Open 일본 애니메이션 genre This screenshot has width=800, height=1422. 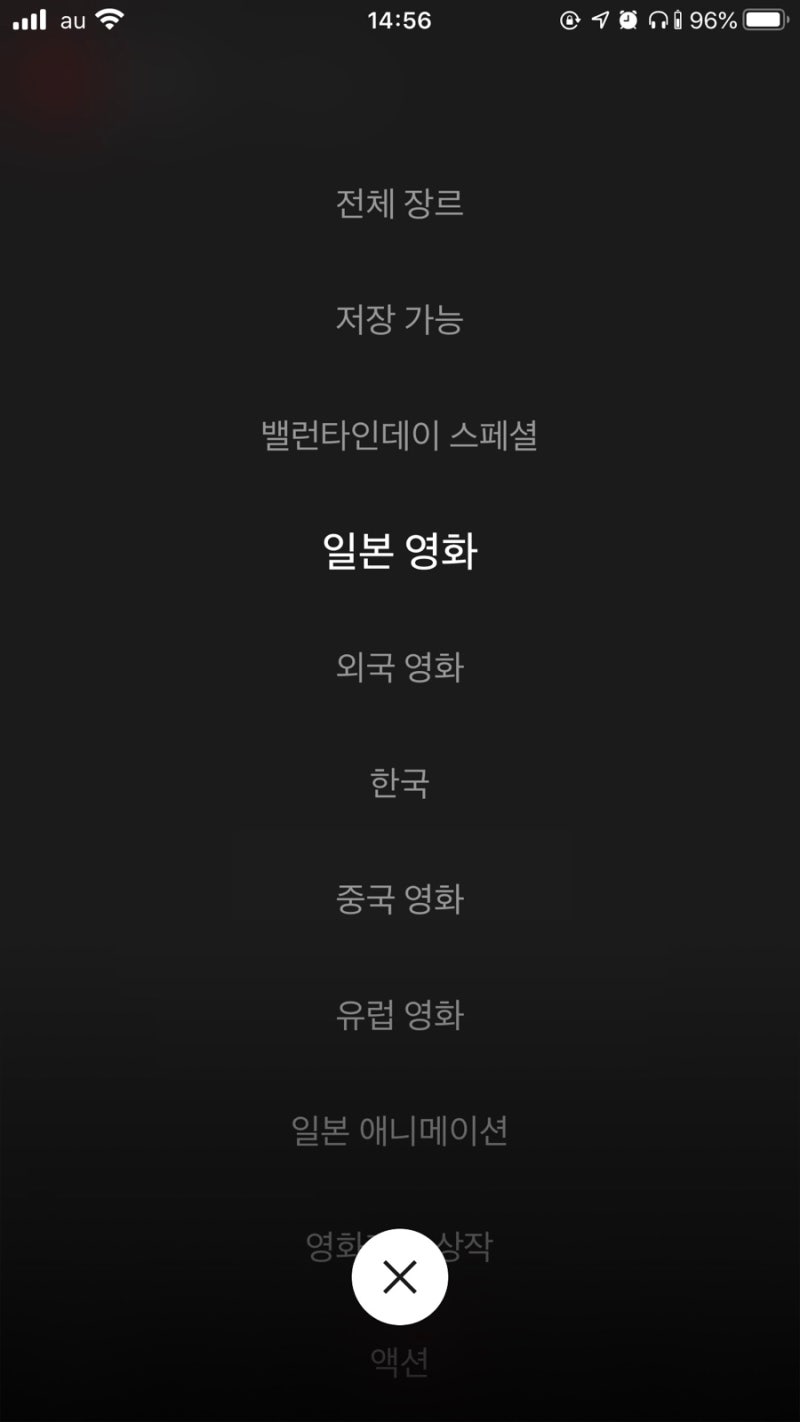400,1131
